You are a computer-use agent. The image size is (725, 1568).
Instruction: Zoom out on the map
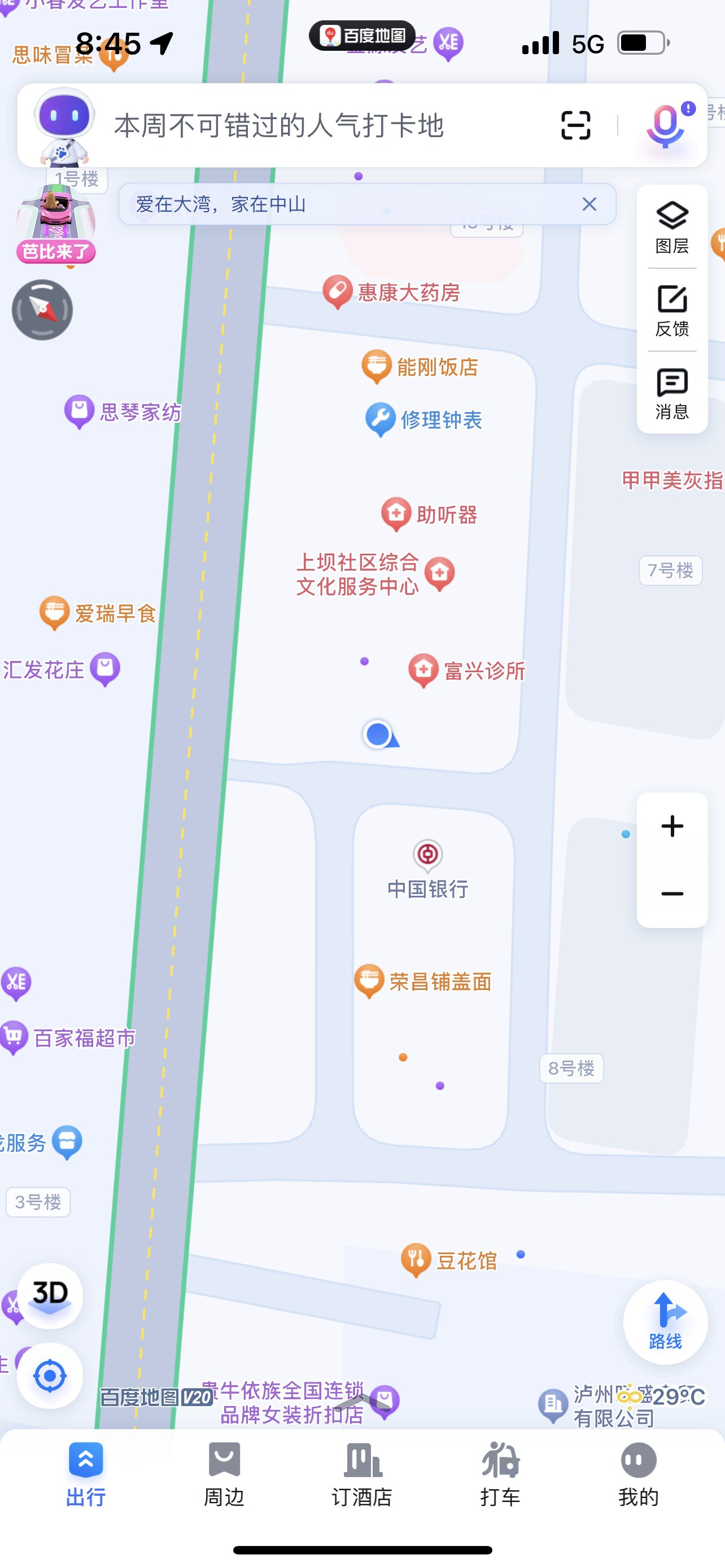[x=672, y=894]
